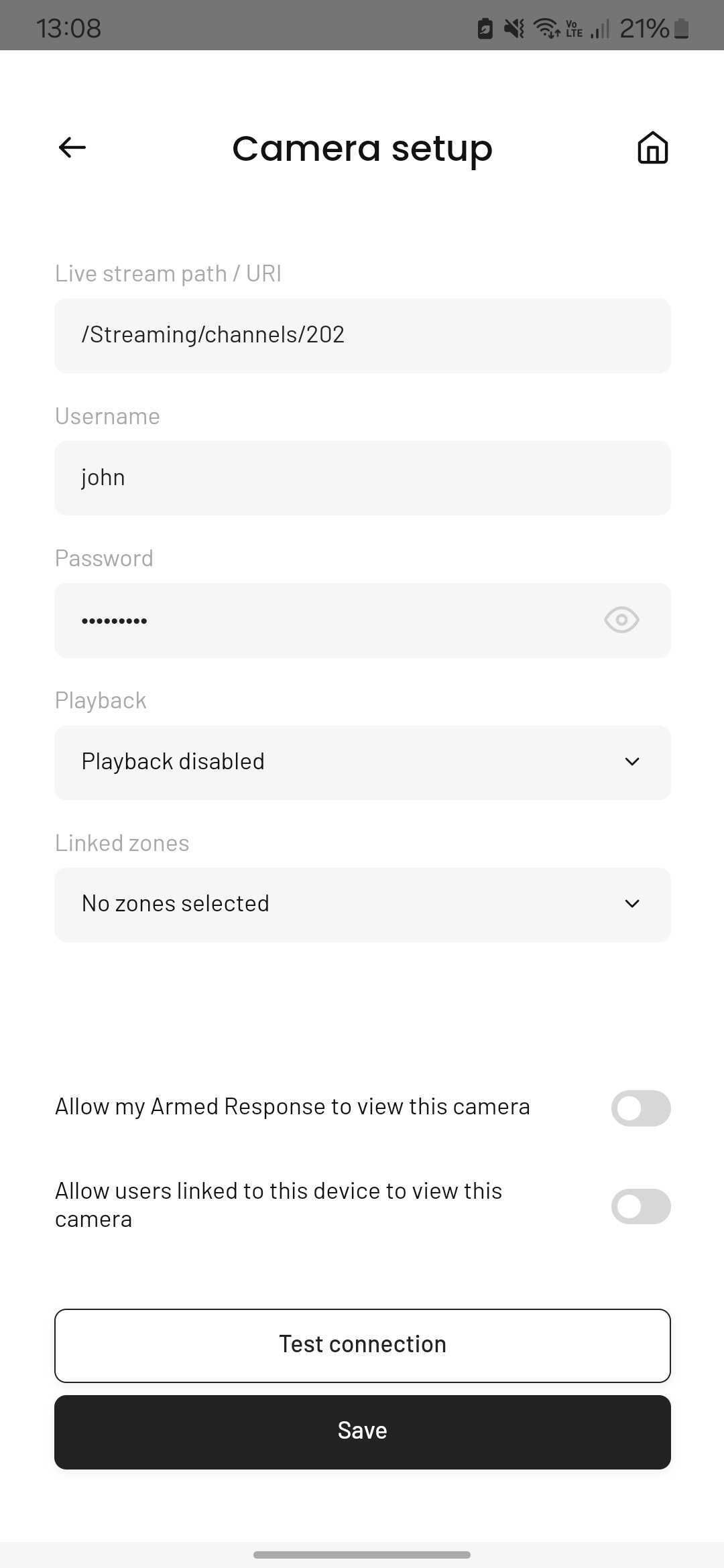Viewport: 724px width, 1568px height.
Task: Open the home icon
Action: point(652,147)
